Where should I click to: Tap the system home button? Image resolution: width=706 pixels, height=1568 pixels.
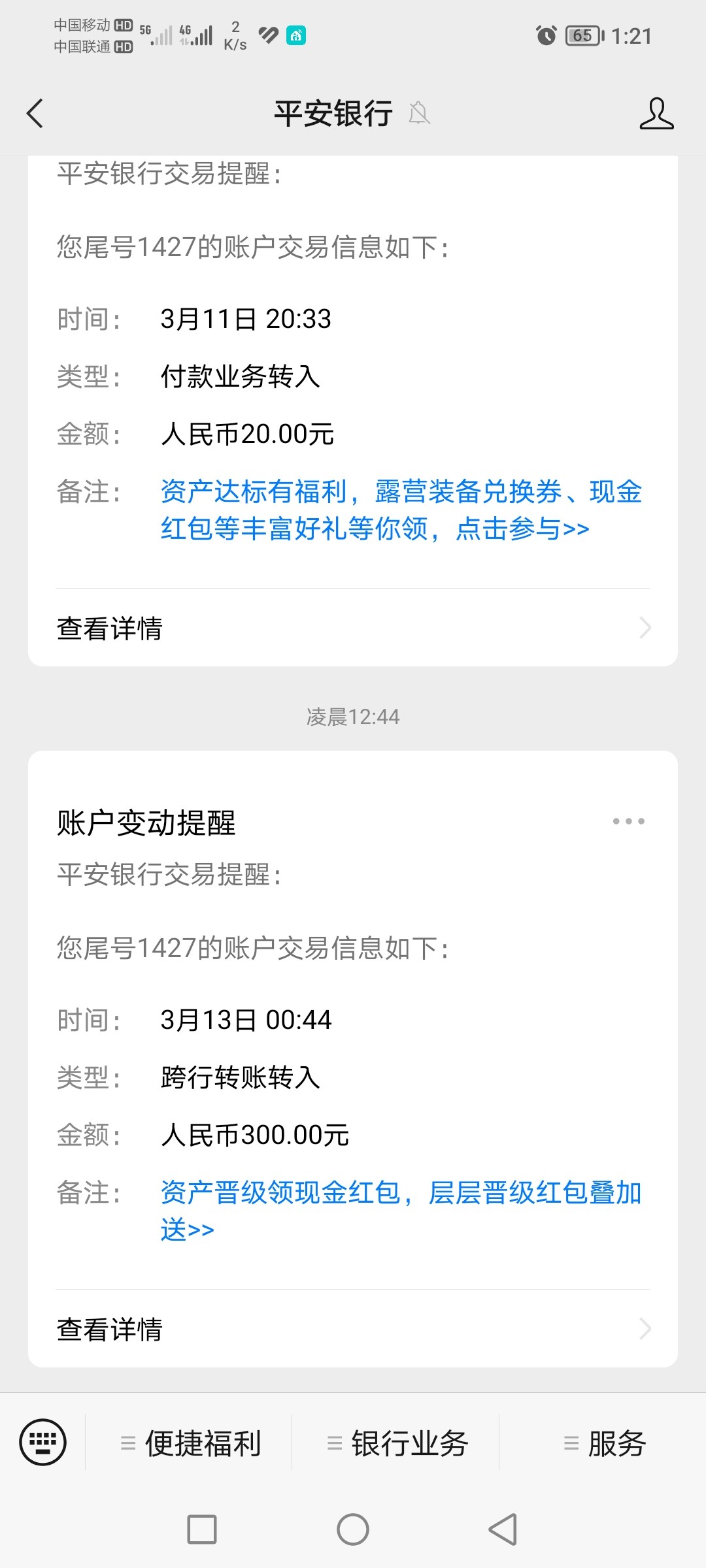(353, 1529)
